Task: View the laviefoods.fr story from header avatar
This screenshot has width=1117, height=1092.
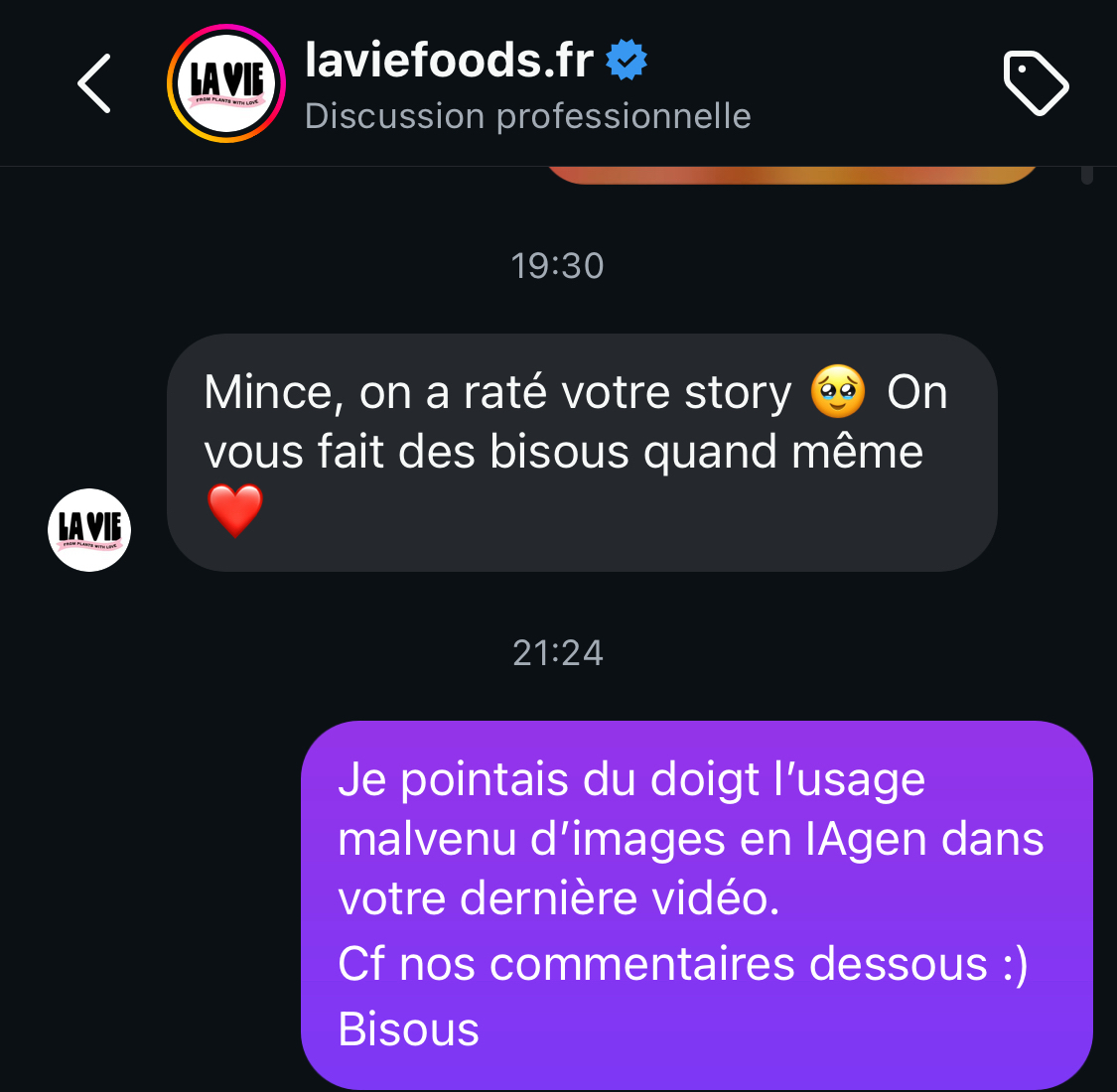Action: 226,83
